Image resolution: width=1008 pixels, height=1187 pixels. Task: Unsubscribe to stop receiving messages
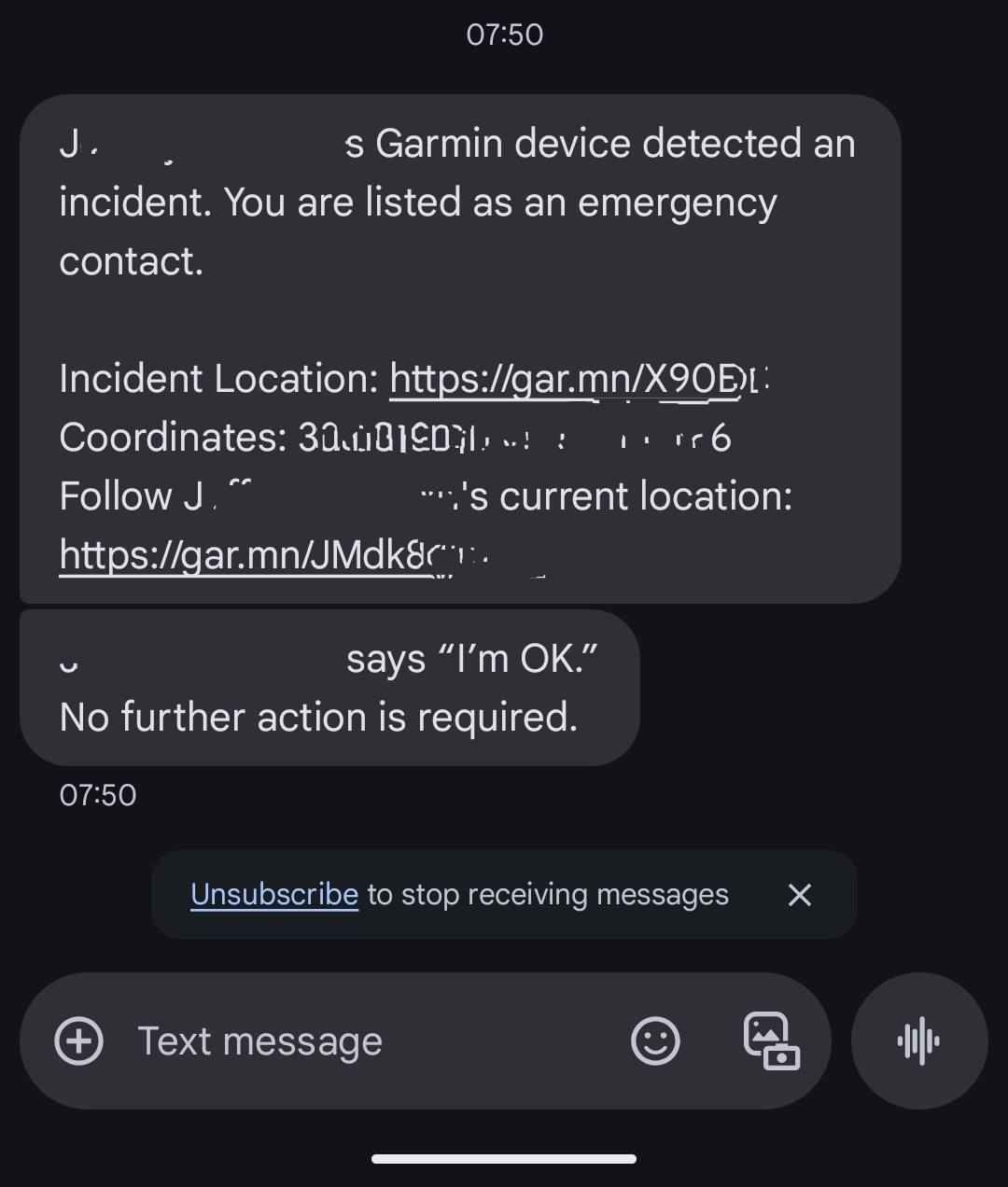click(273, 894)
